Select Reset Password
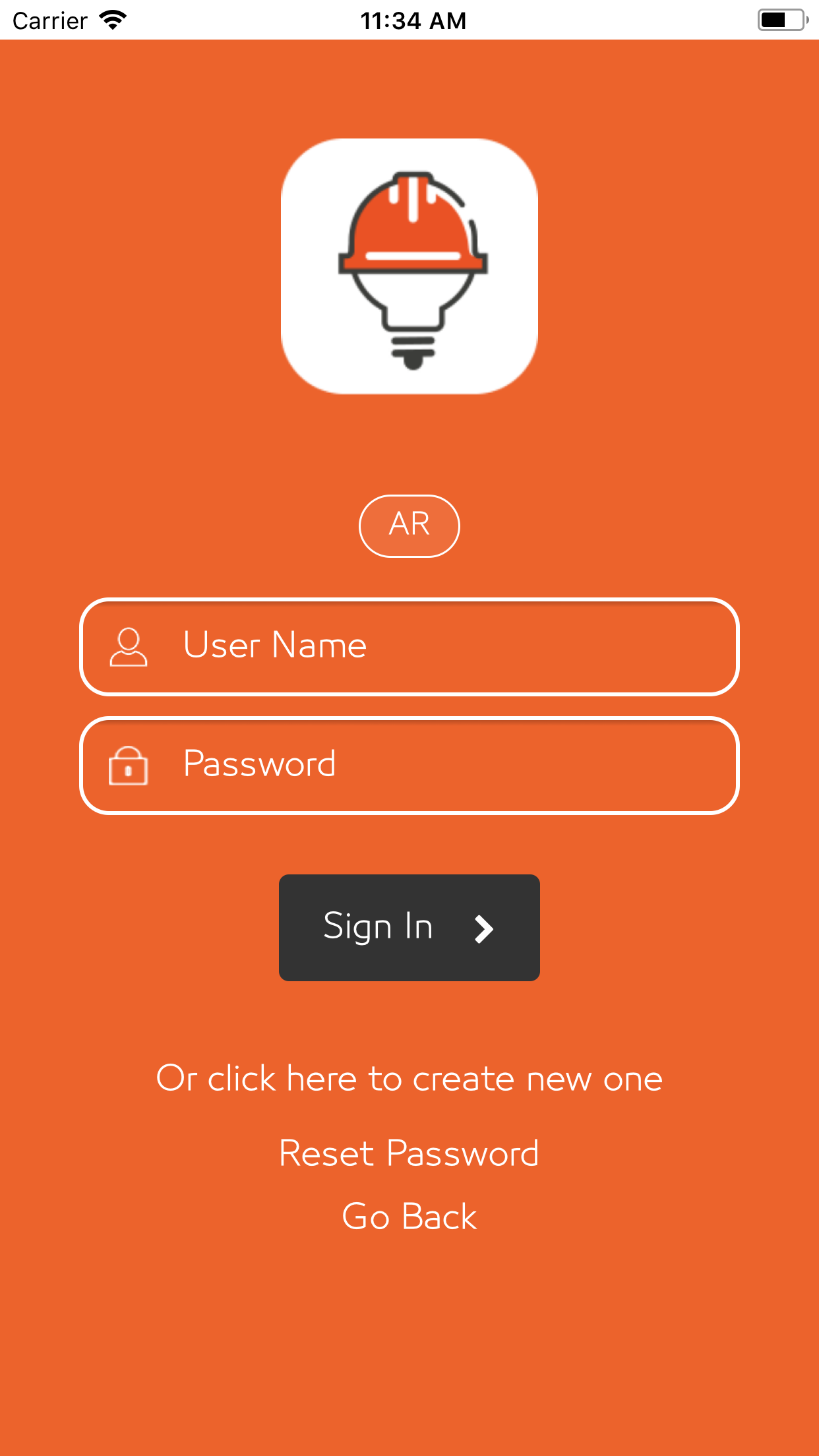This screenshot has height=1456, width=819. click(x=409, y=1153)
